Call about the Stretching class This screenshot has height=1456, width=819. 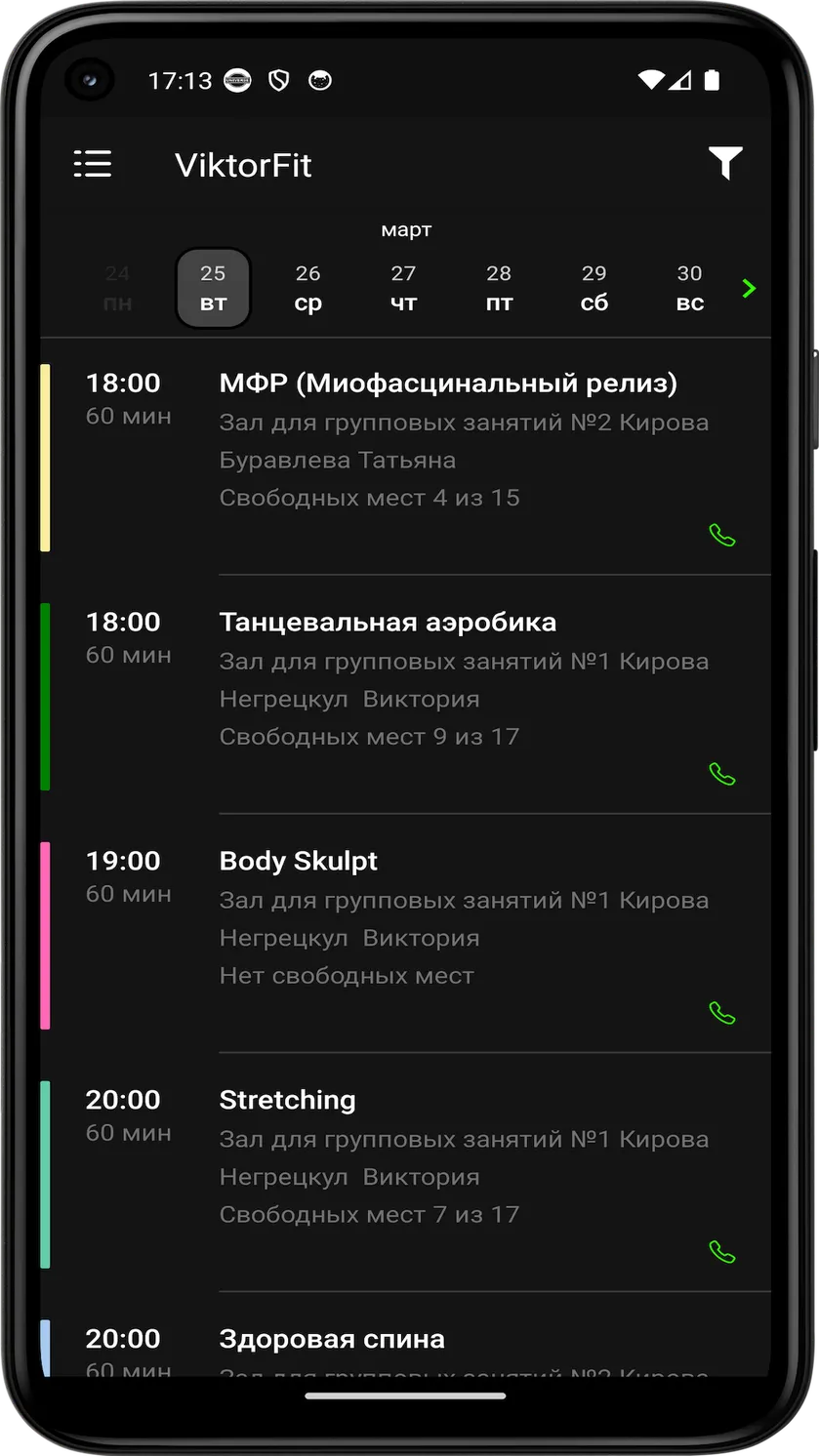pyautogui.click(x=721, y=1252)
